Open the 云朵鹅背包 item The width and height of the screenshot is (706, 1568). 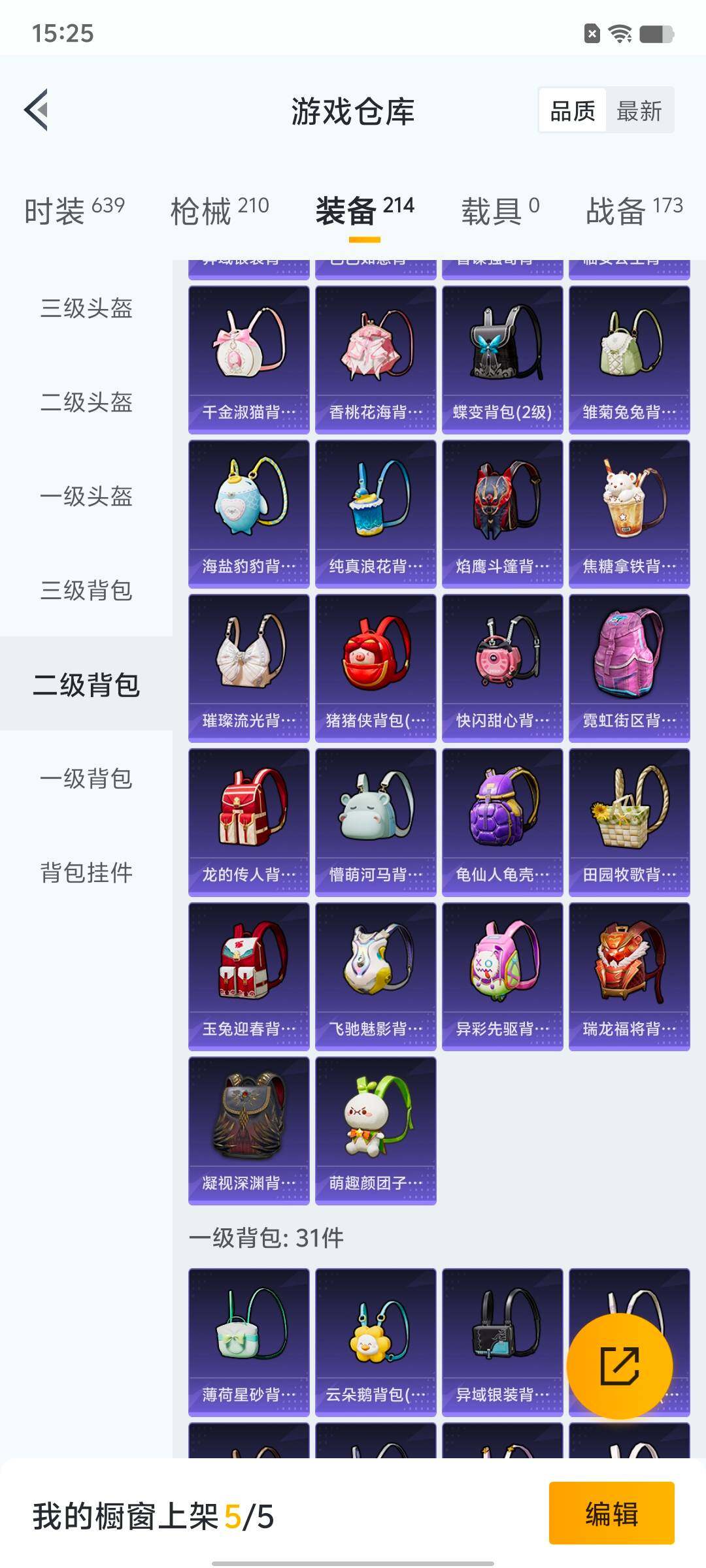375,1342
